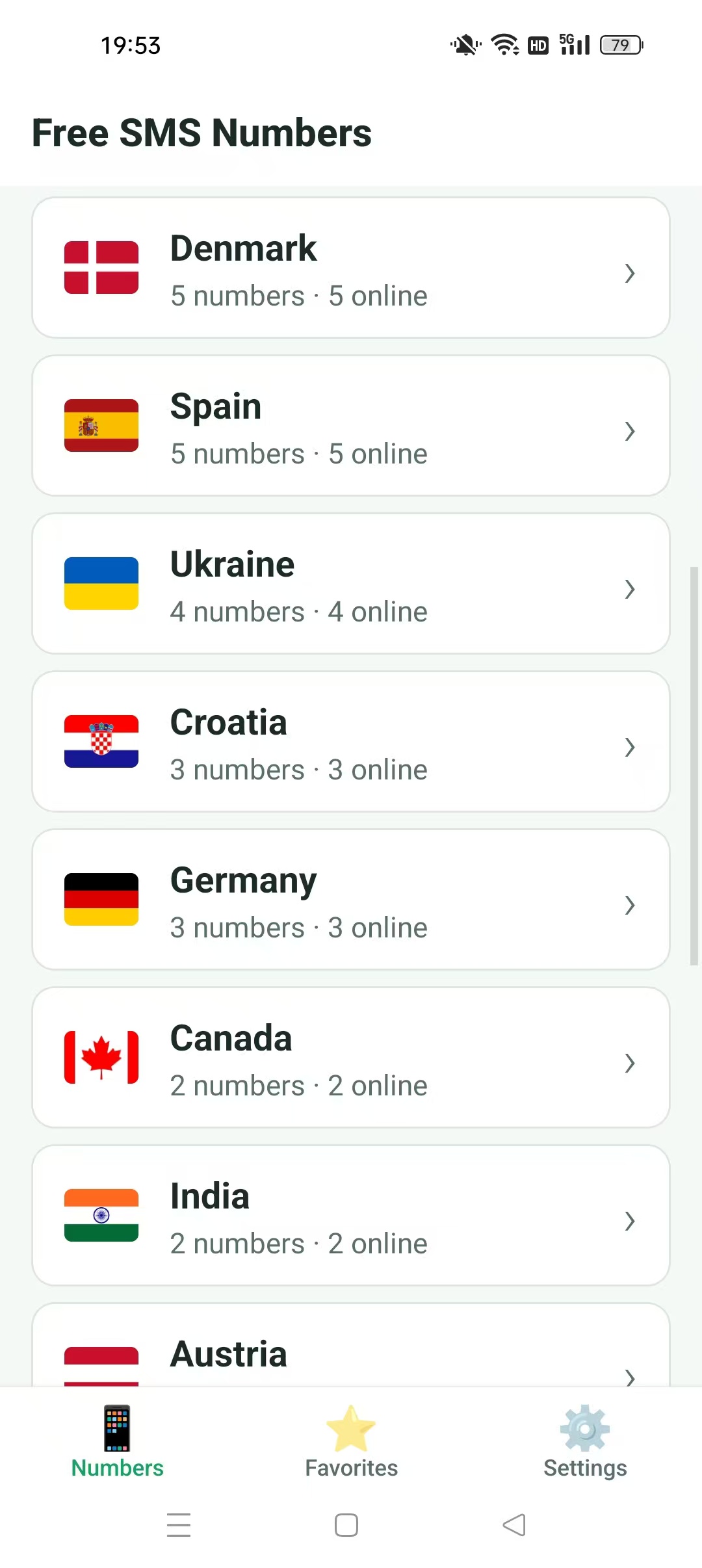Open the Spain numbers list

pyautogui.click(x=351, y=426)
